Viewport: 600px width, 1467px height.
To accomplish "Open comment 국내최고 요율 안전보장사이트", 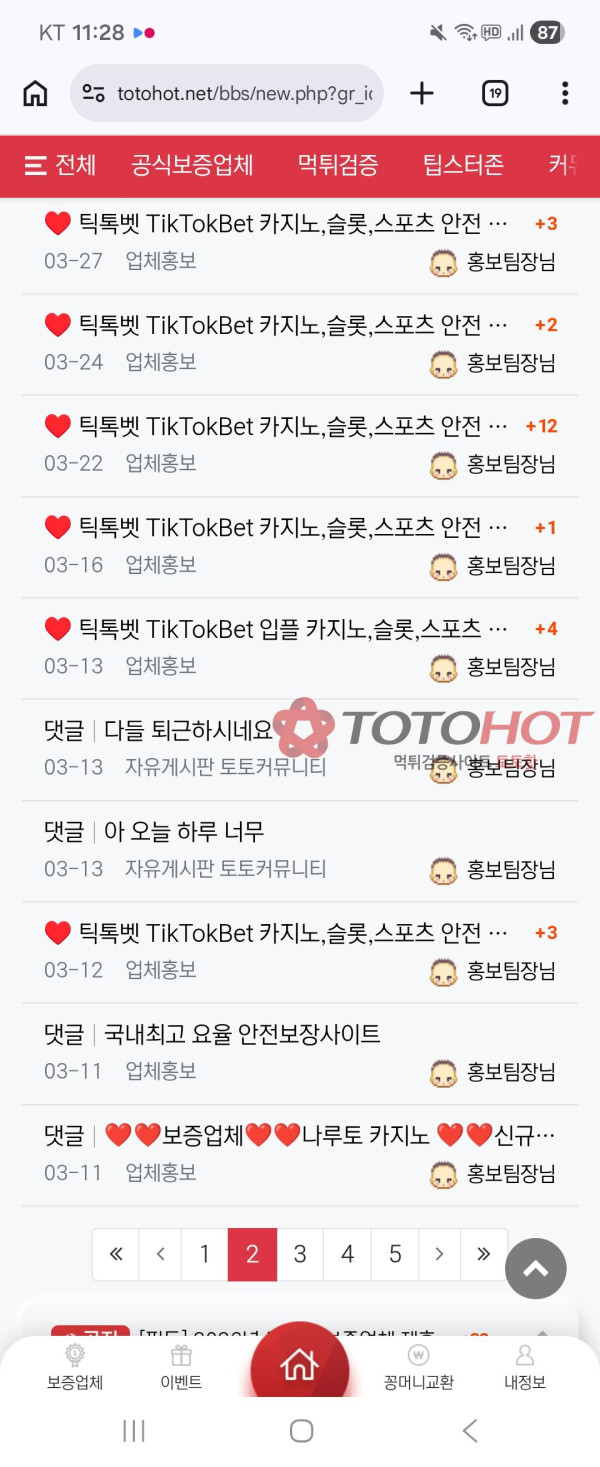I will (242, 1034).
